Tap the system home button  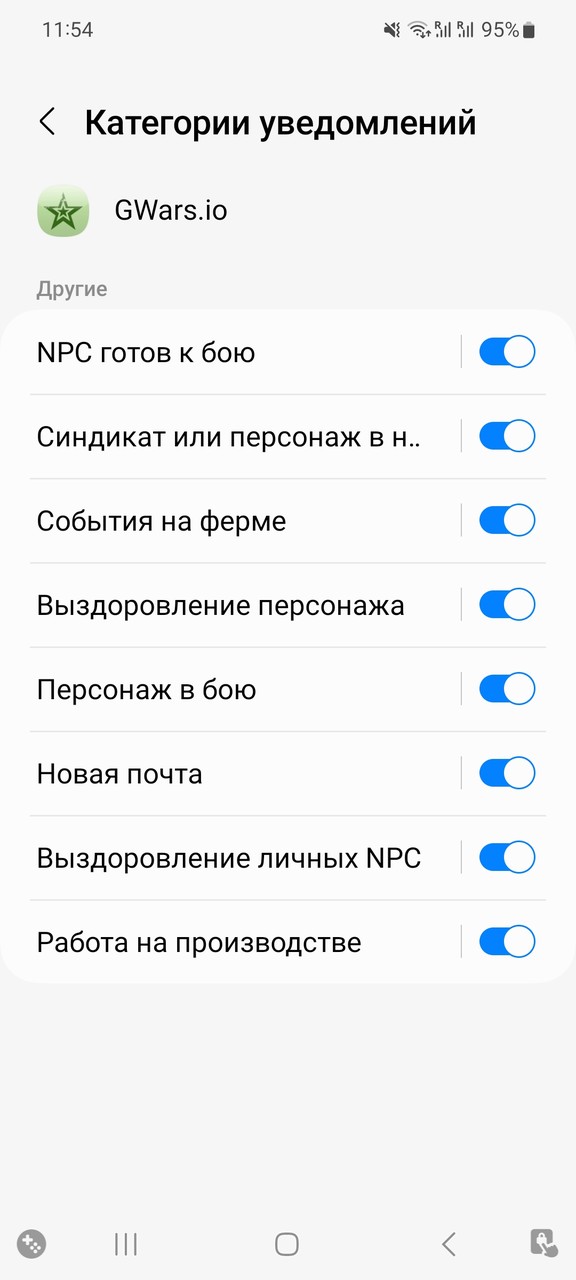[287, 1244]
